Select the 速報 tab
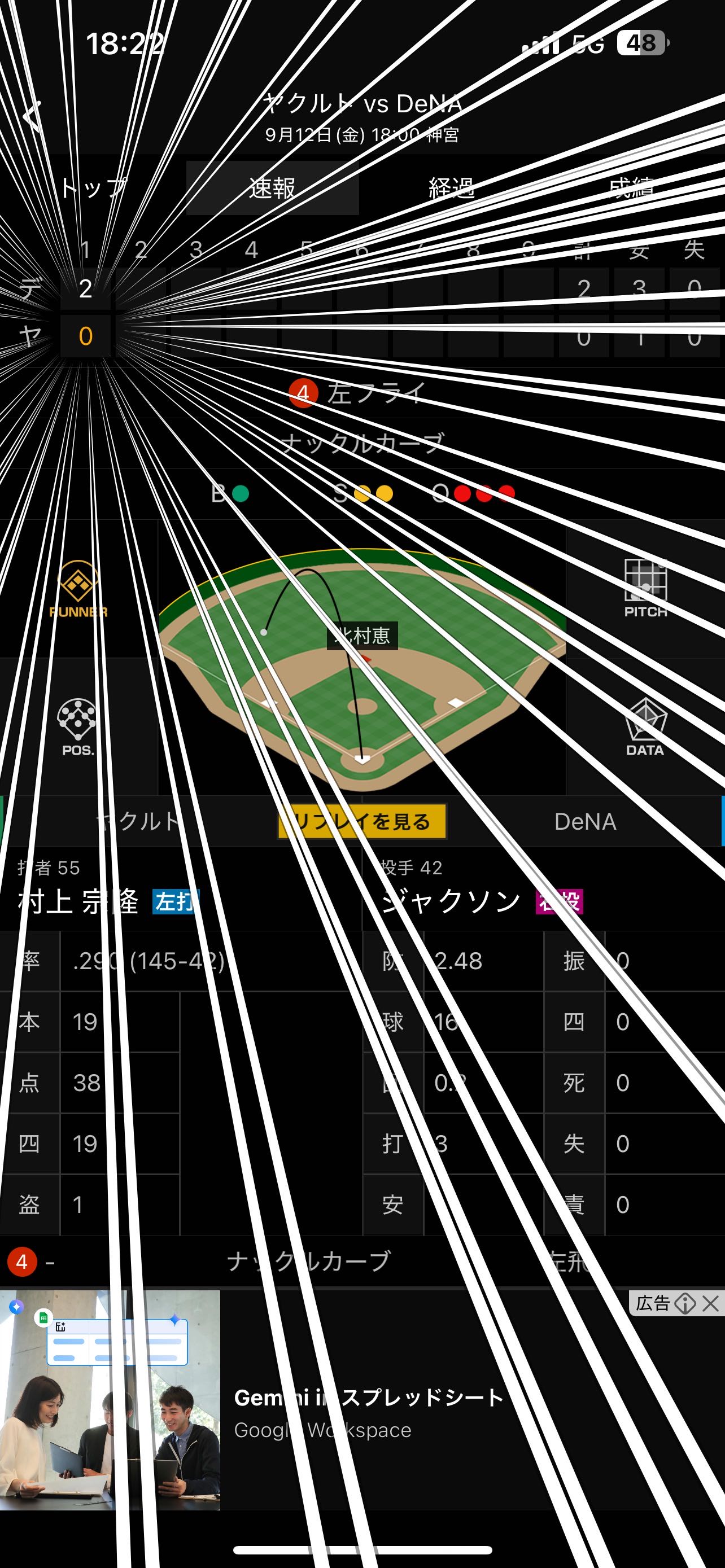 coord(272,188)
